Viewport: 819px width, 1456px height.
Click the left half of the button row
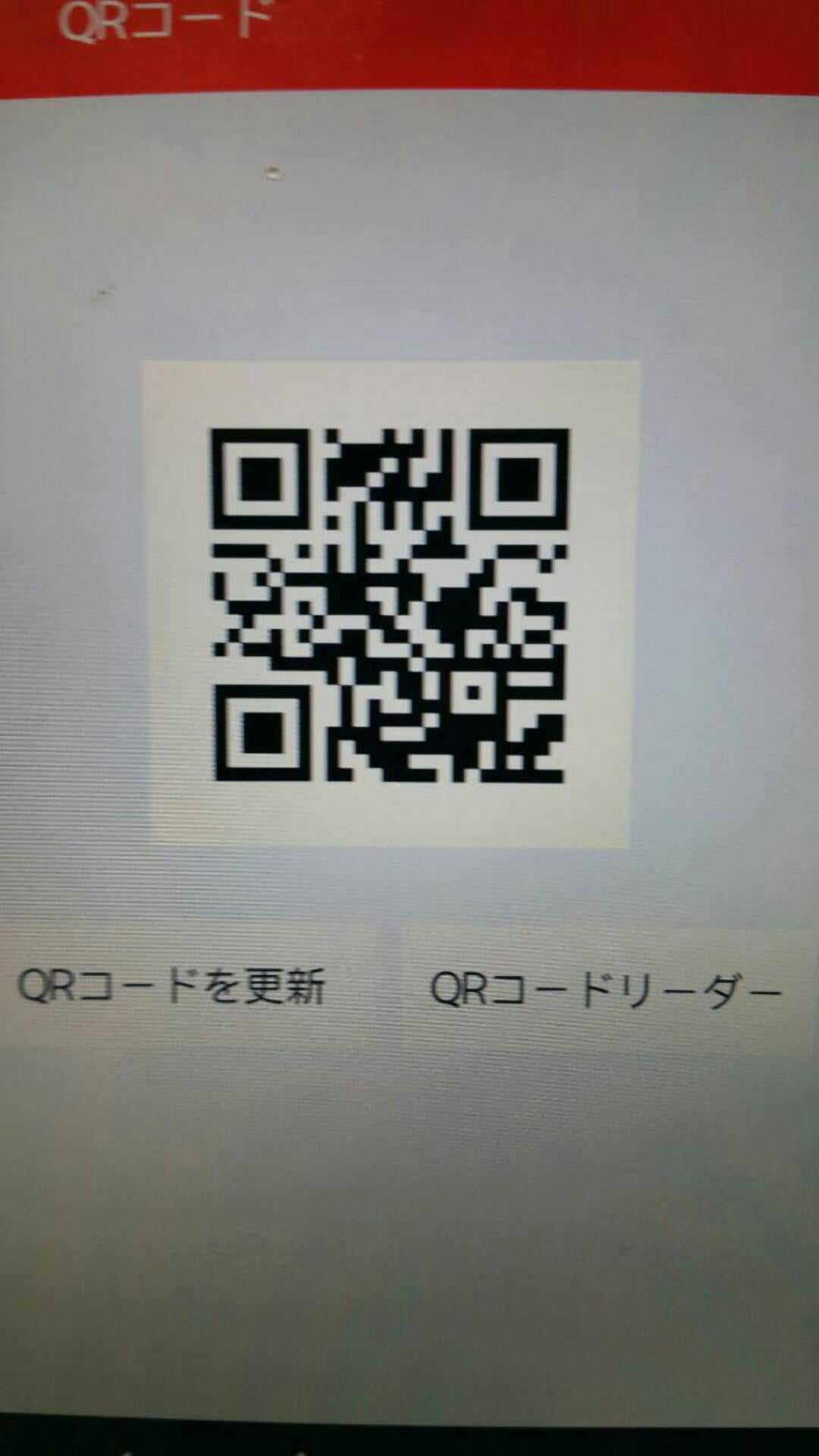[x=174, y=986]
